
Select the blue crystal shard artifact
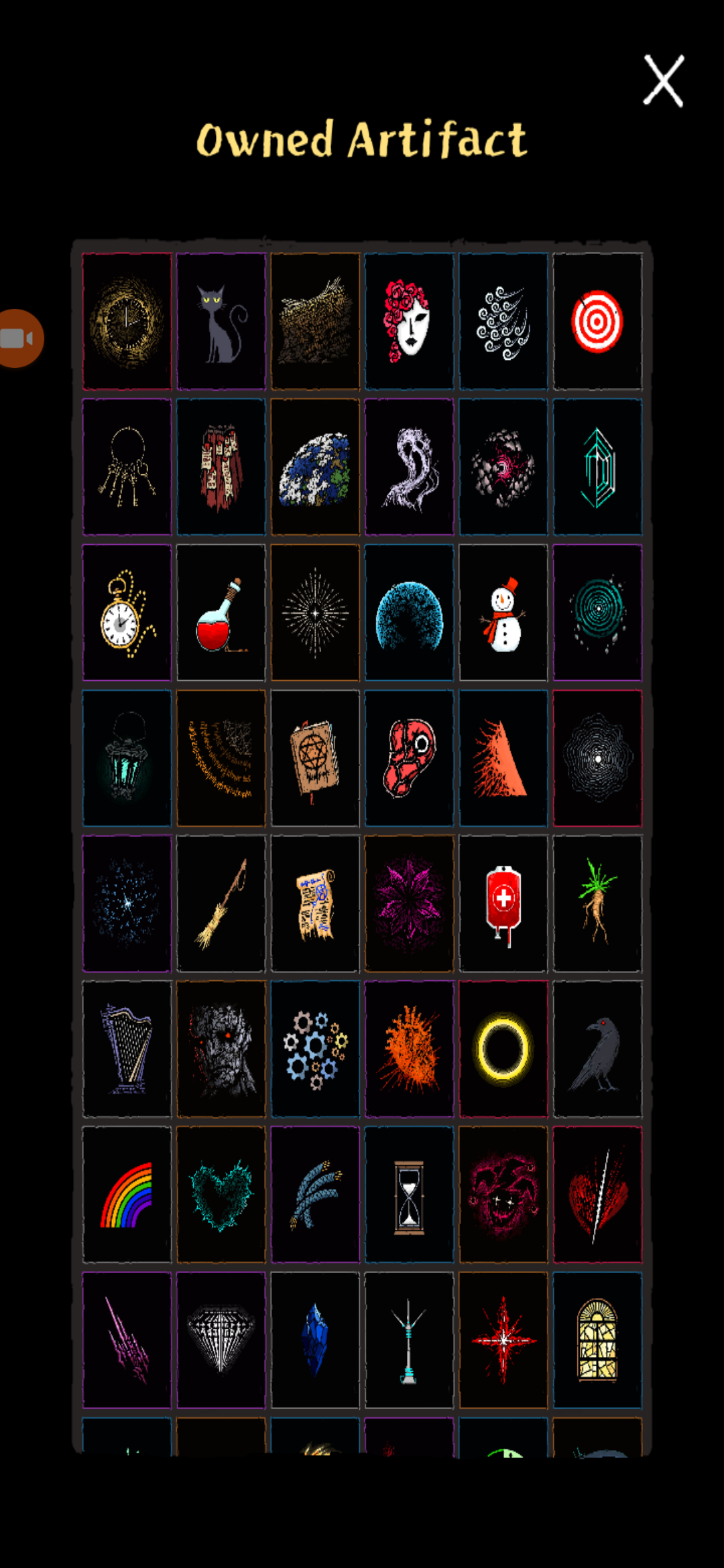click(x=315, y=1340)
